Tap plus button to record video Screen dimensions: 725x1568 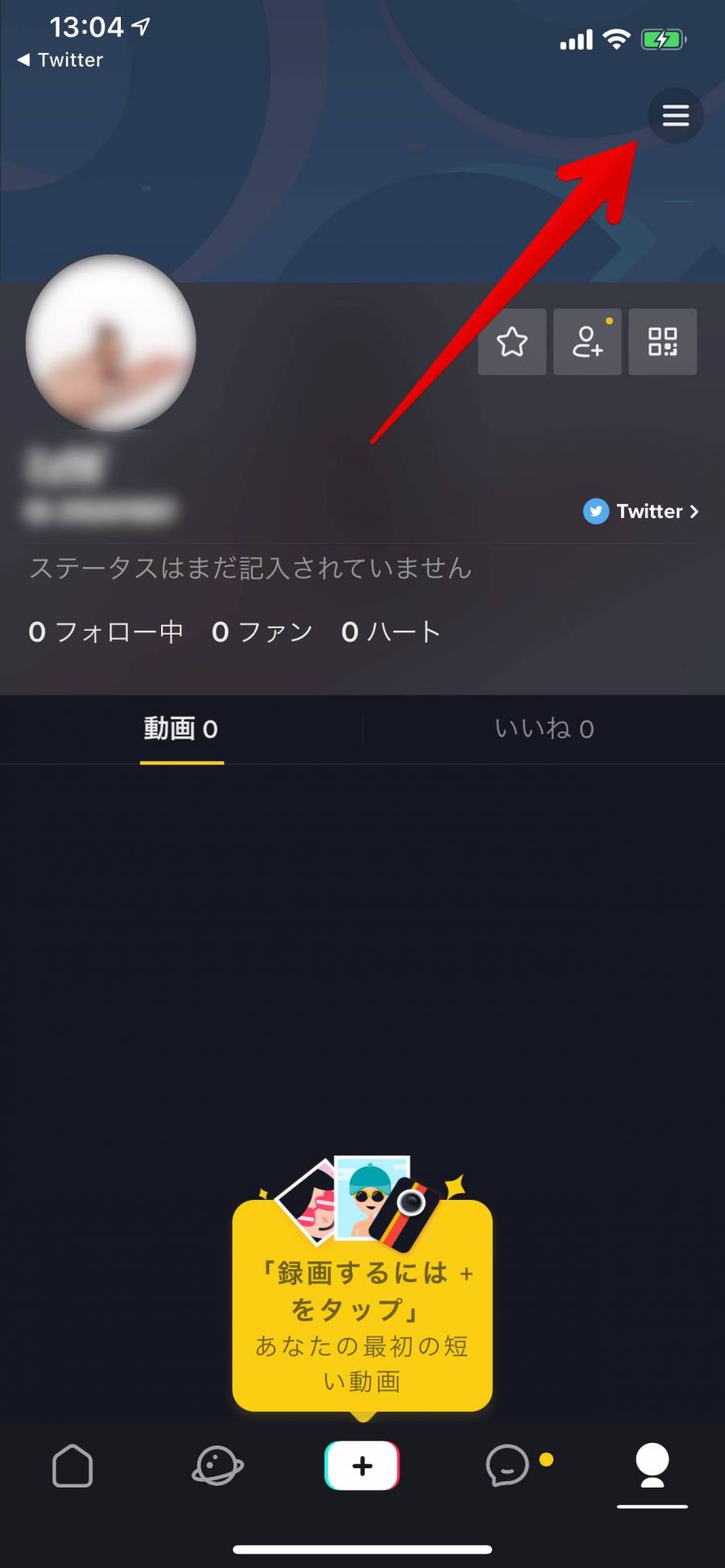point(362,1465)
